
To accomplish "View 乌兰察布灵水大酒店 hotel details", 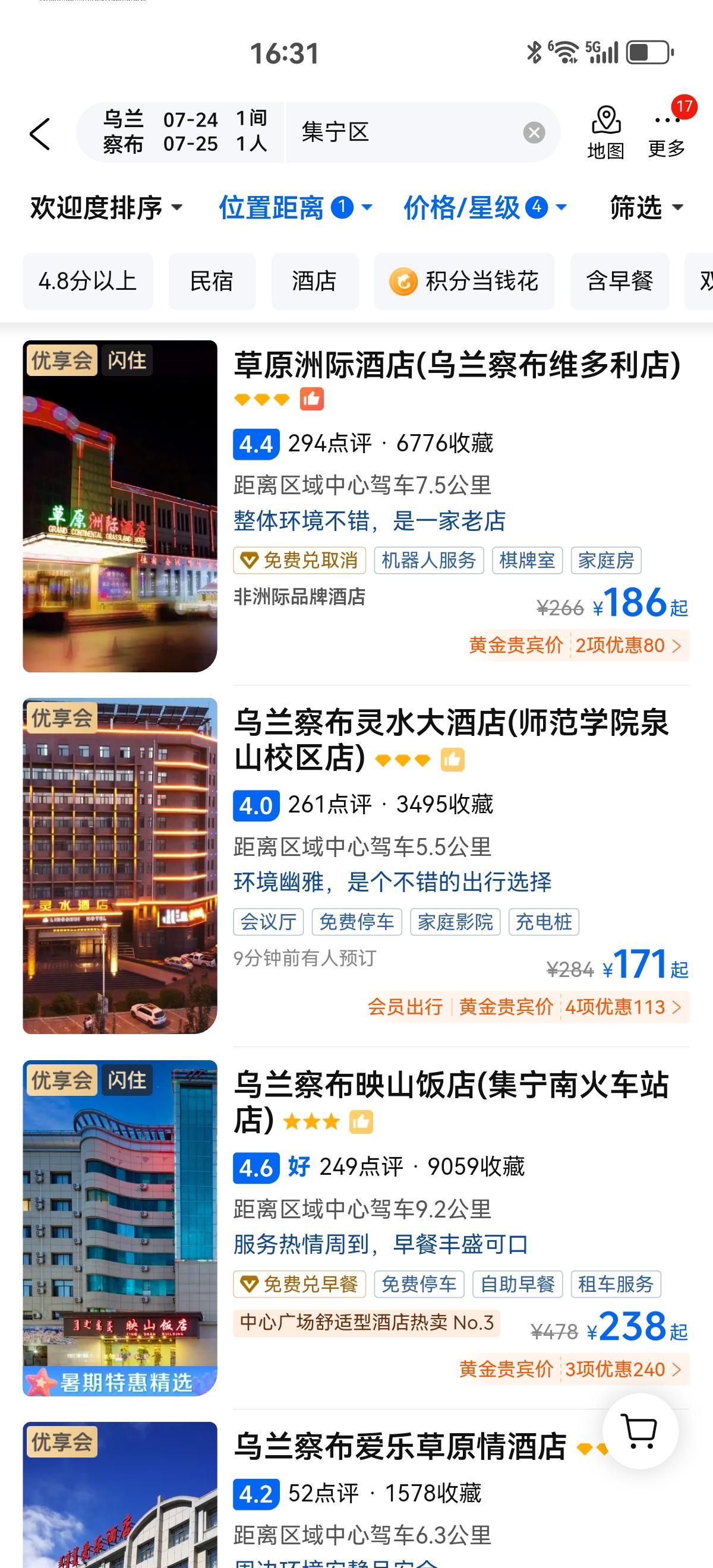I will coord(450,725).
